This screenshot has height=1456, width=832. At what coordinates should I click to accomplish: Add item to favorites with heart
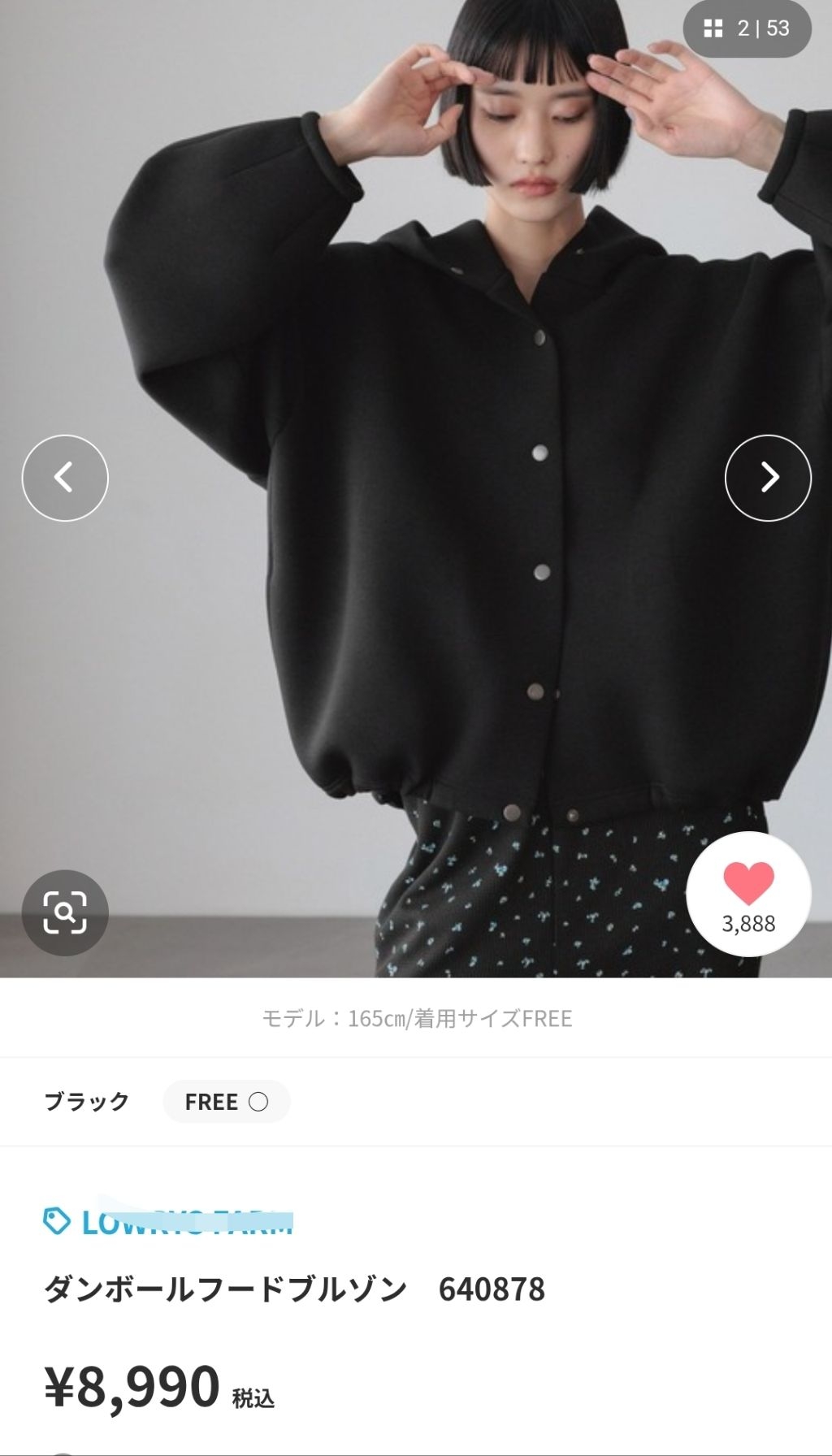coord(748,895)
